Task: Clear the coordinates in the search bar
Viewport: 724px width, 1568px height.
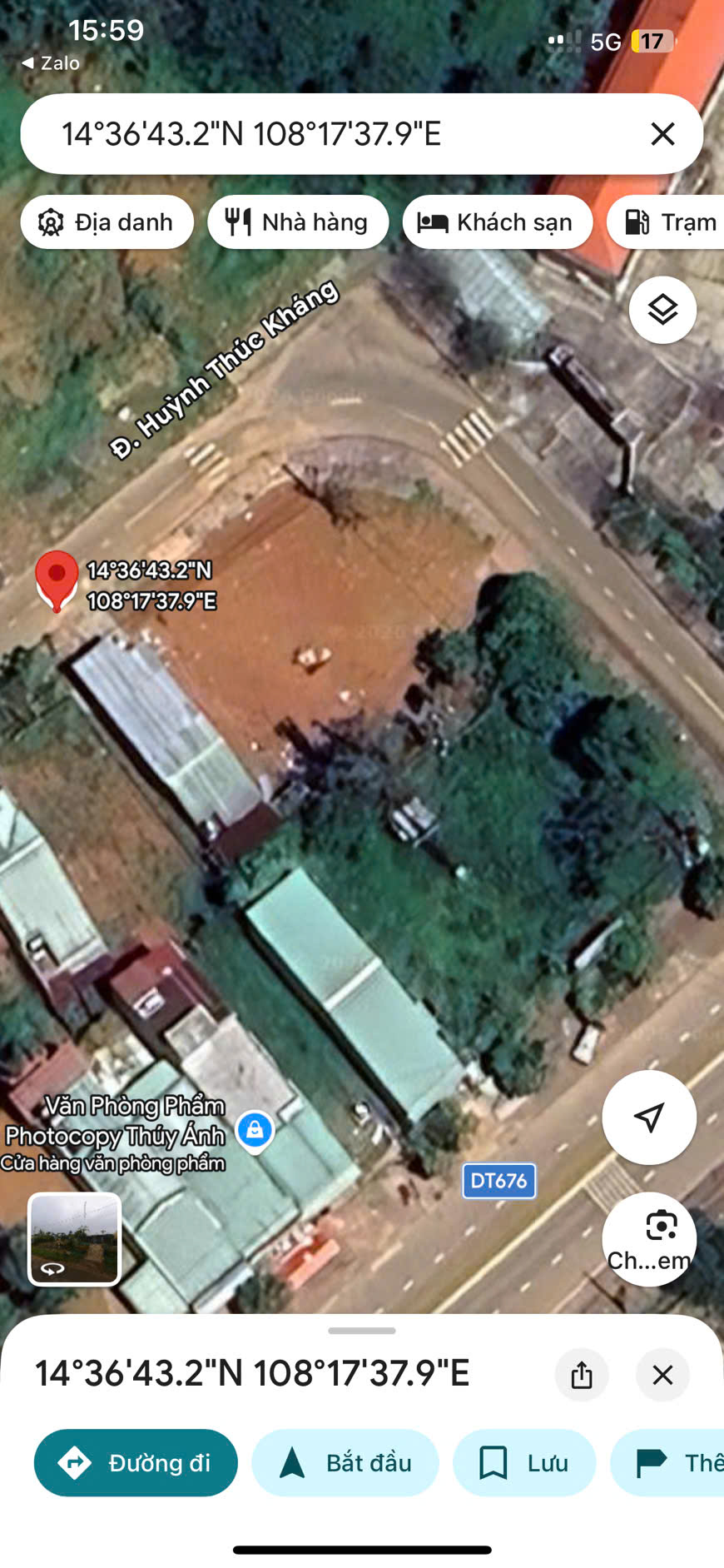Action: 662,134
